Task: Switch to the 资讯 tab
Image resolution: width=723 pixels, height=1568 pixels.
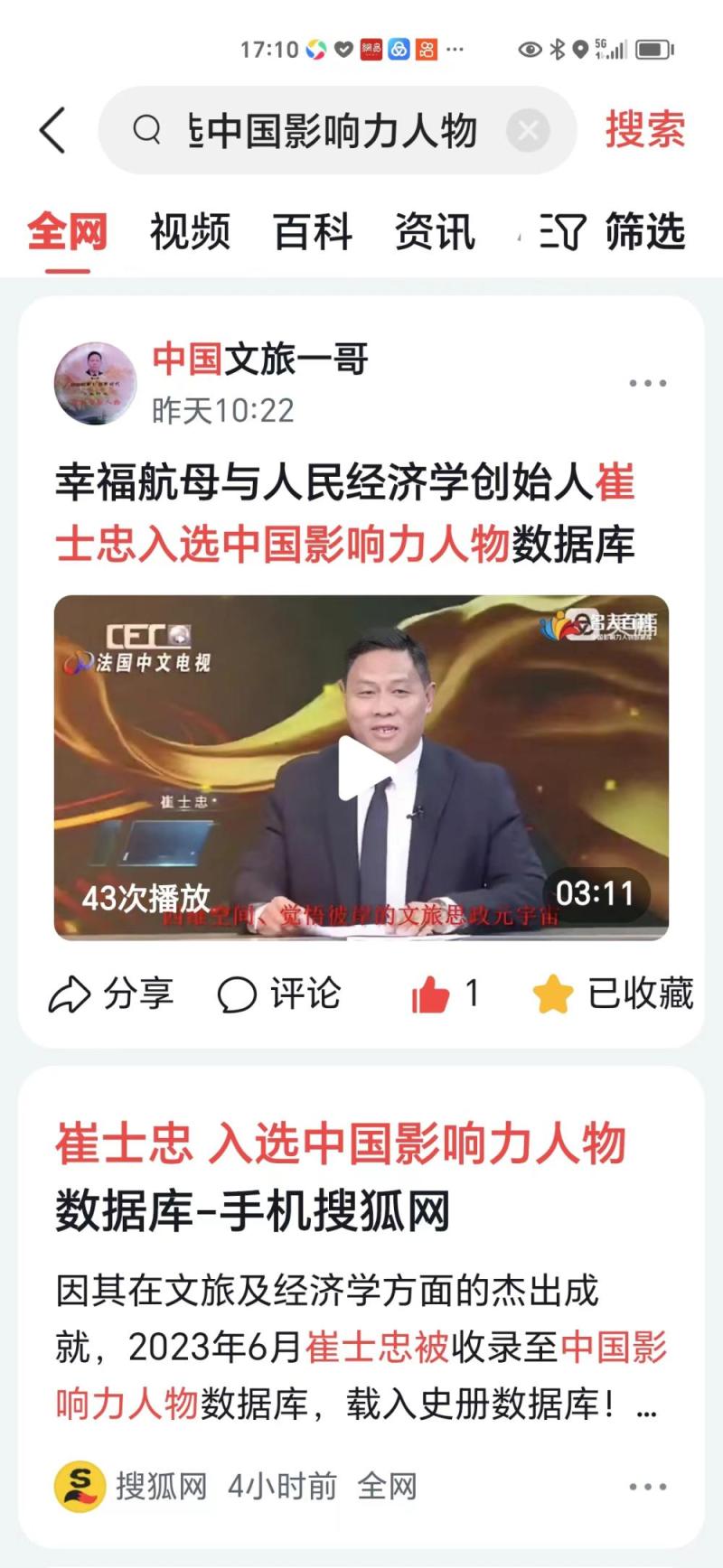Action: [435, 232]
